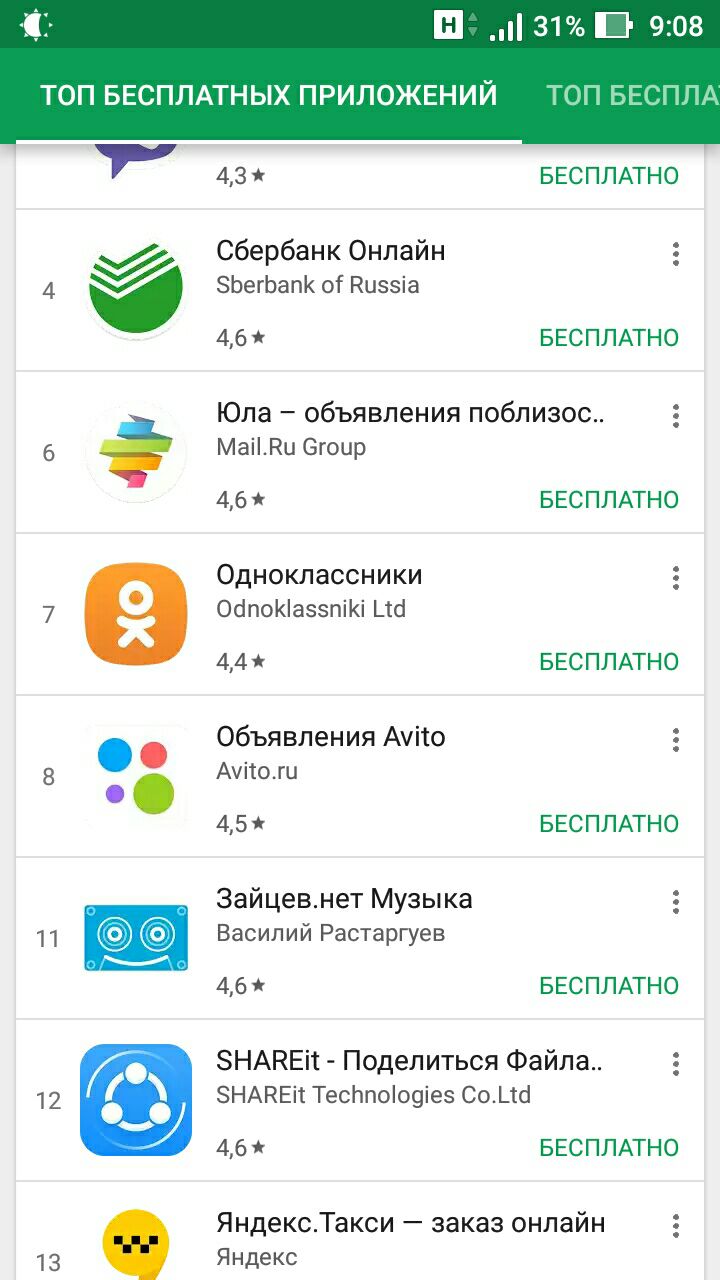This screenshot has height=1280, width=720.
Task: Open overflow menu for Сбербанк Онлайн
Action: click(x=676, y=254)
